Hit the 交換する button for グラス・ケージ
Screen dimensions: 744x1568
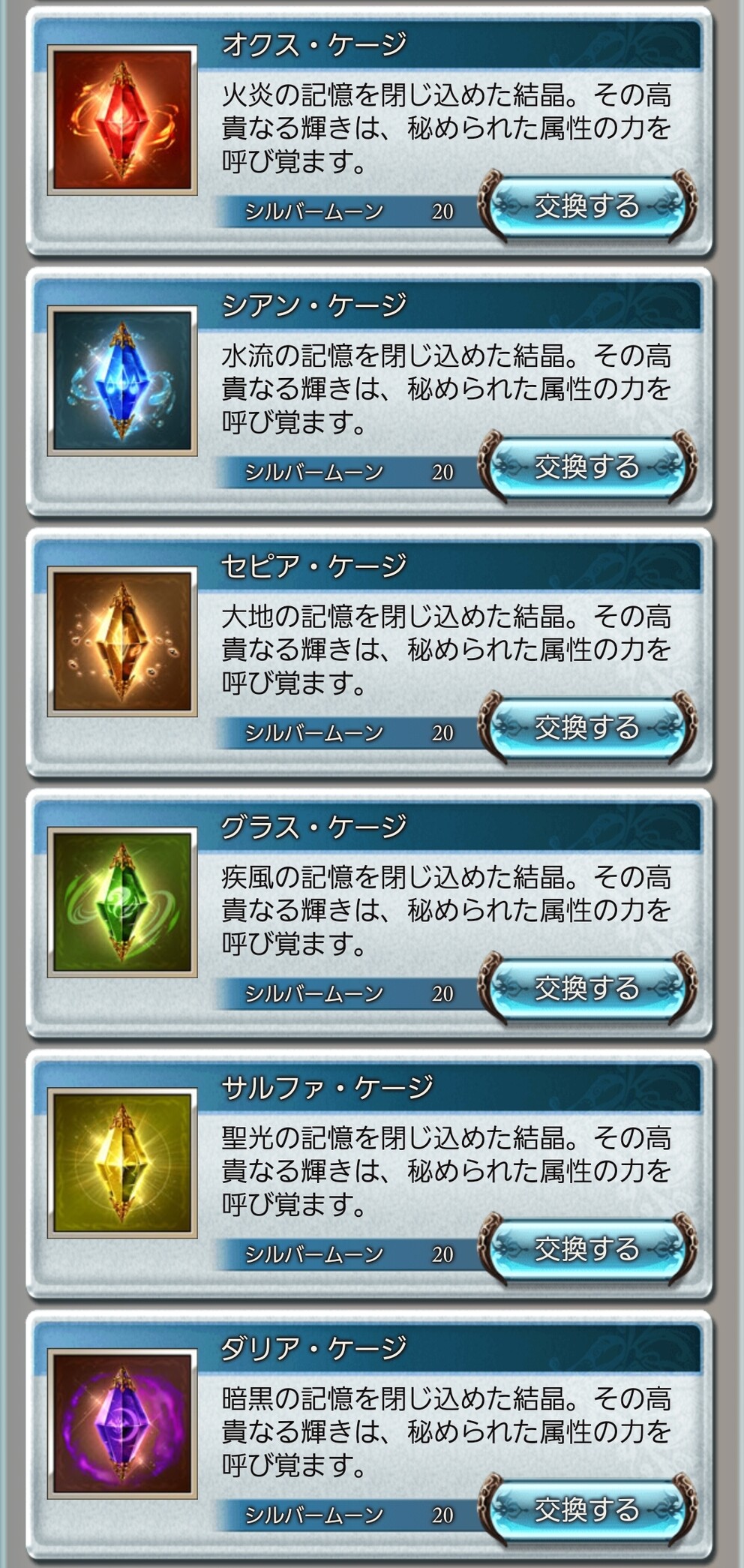pyautogui.click(x=586, y=988)
